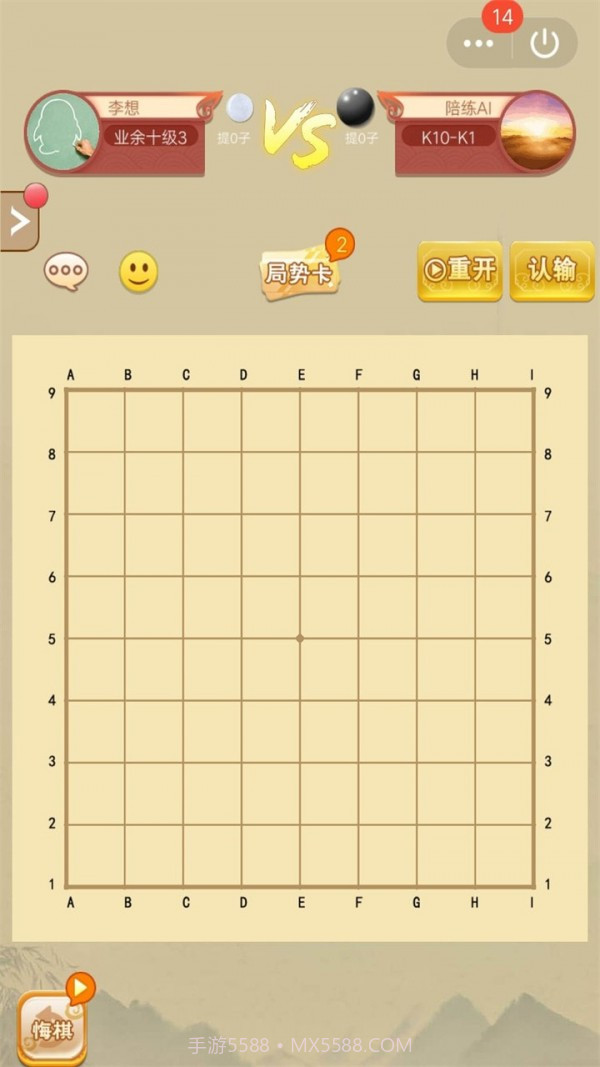
Task: Undo the last move with 悔棋
Action: click(x=52, y=1030)
